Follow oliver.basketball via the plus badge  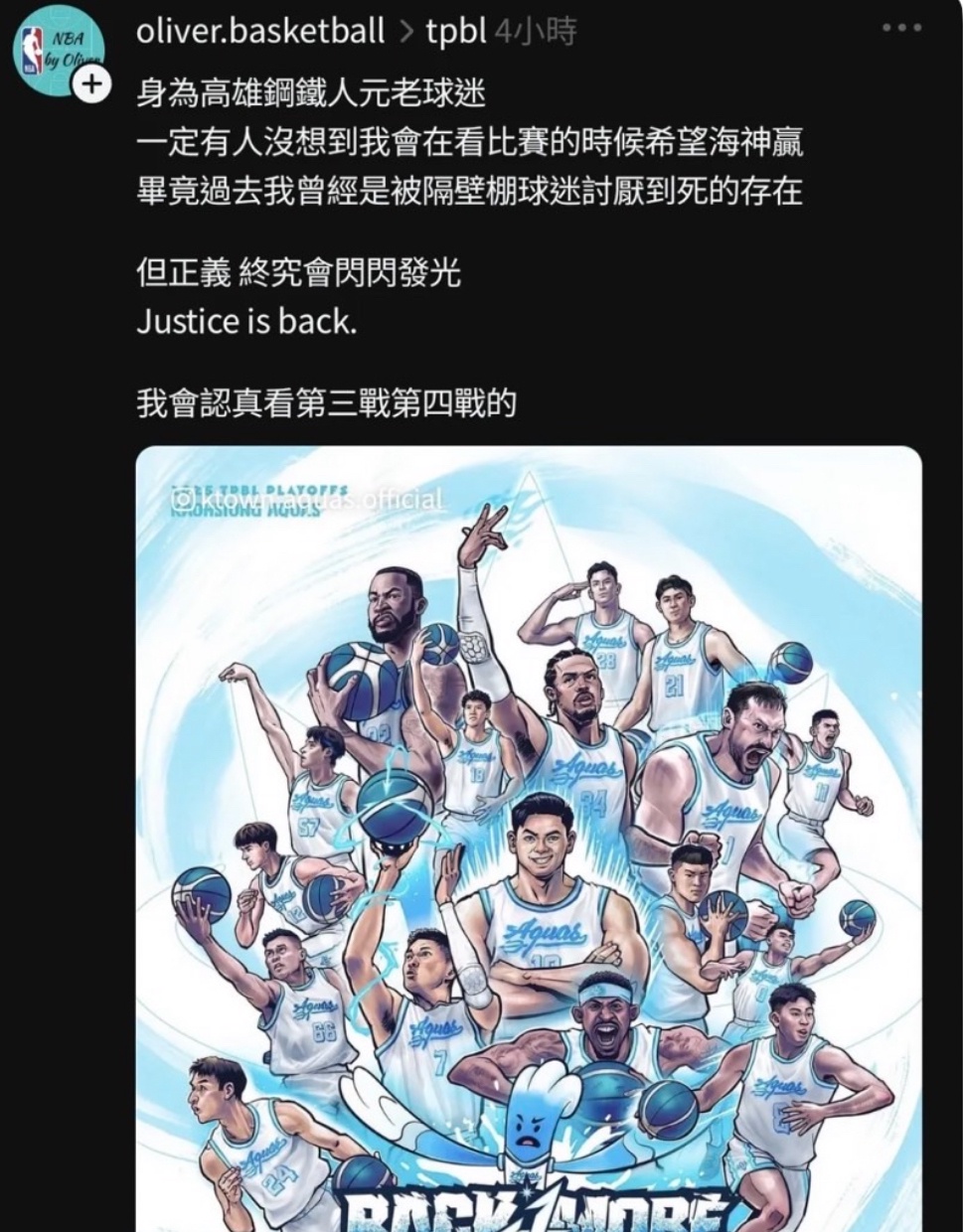tap(90, 85)
